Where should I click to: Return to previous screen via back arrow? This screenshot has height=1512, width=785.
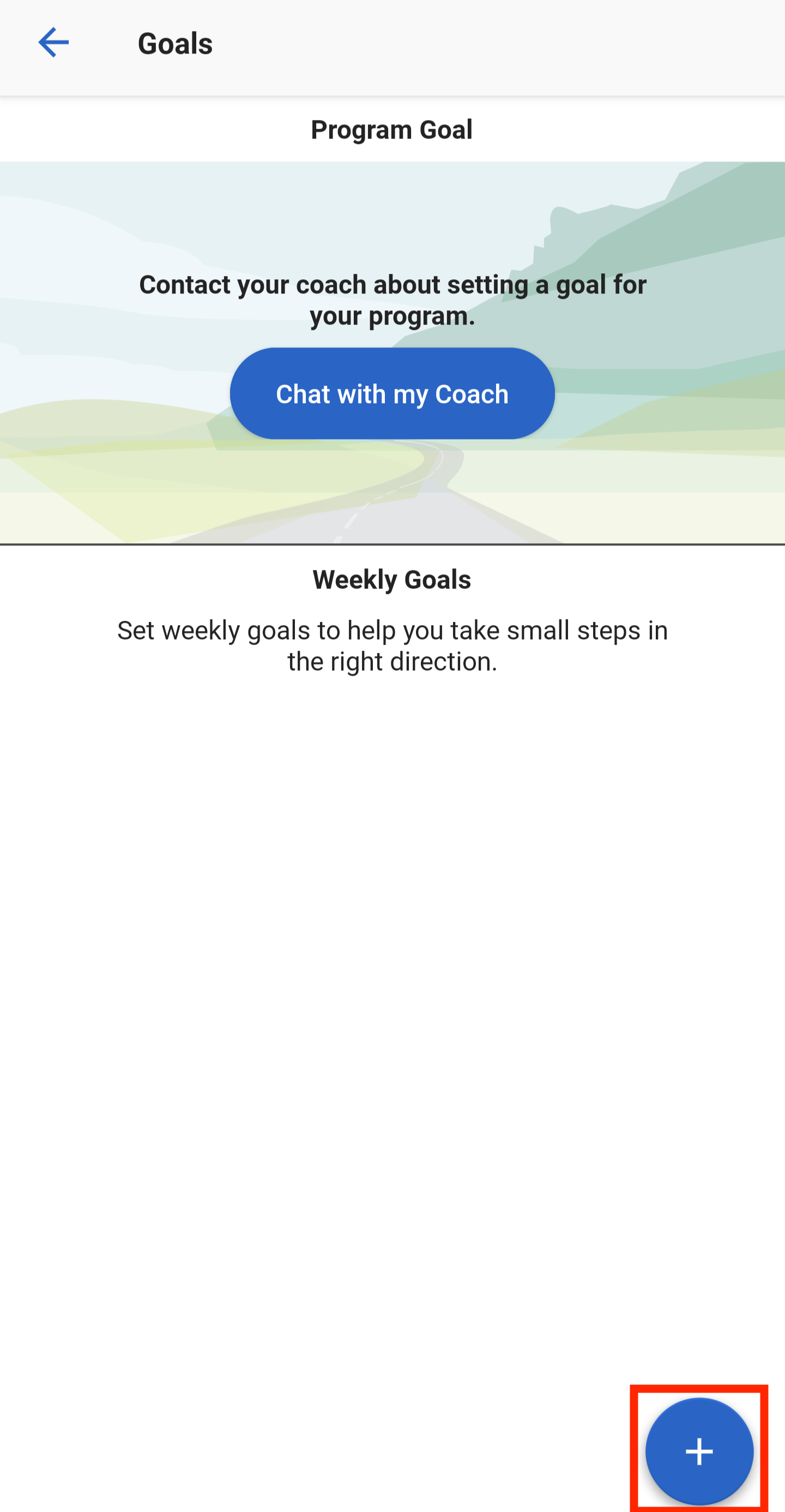coord(54,42)
